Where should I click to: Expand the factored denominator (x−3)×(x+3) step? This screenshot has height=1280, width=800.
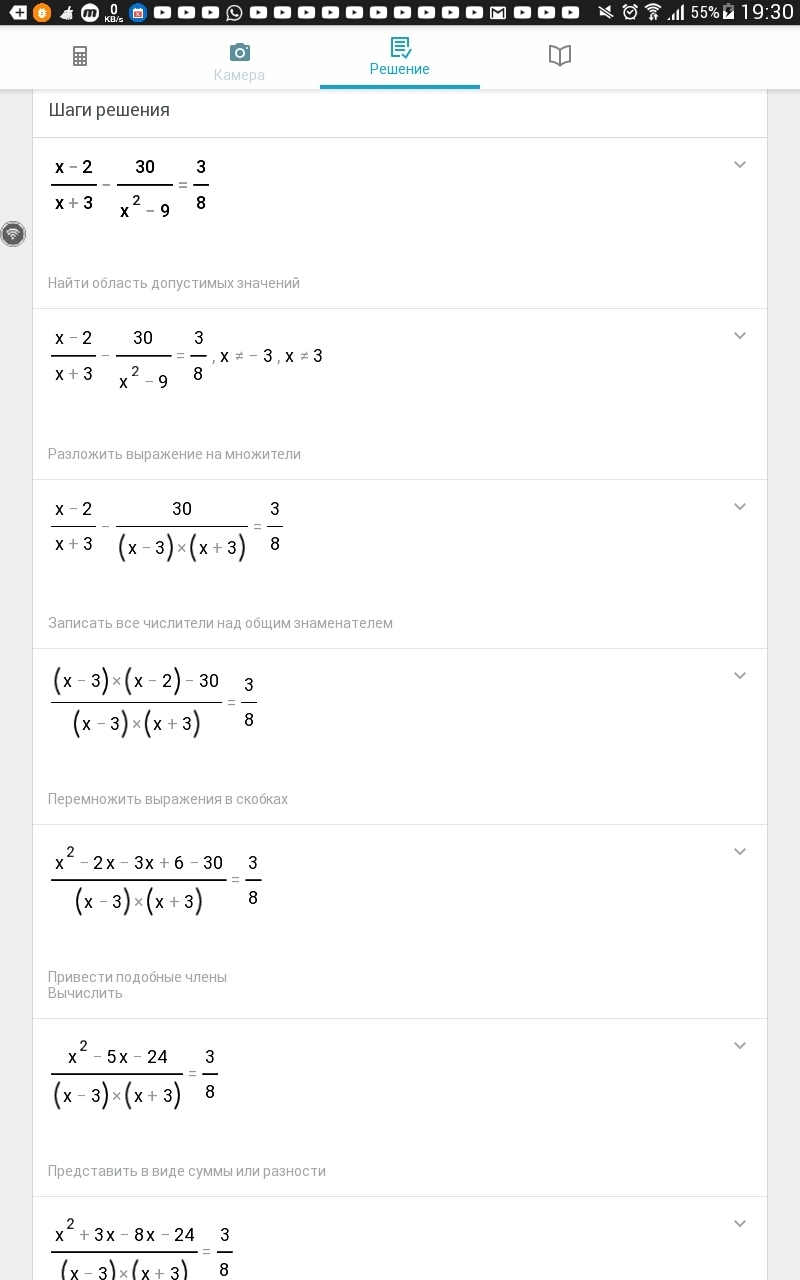[740, 507]
